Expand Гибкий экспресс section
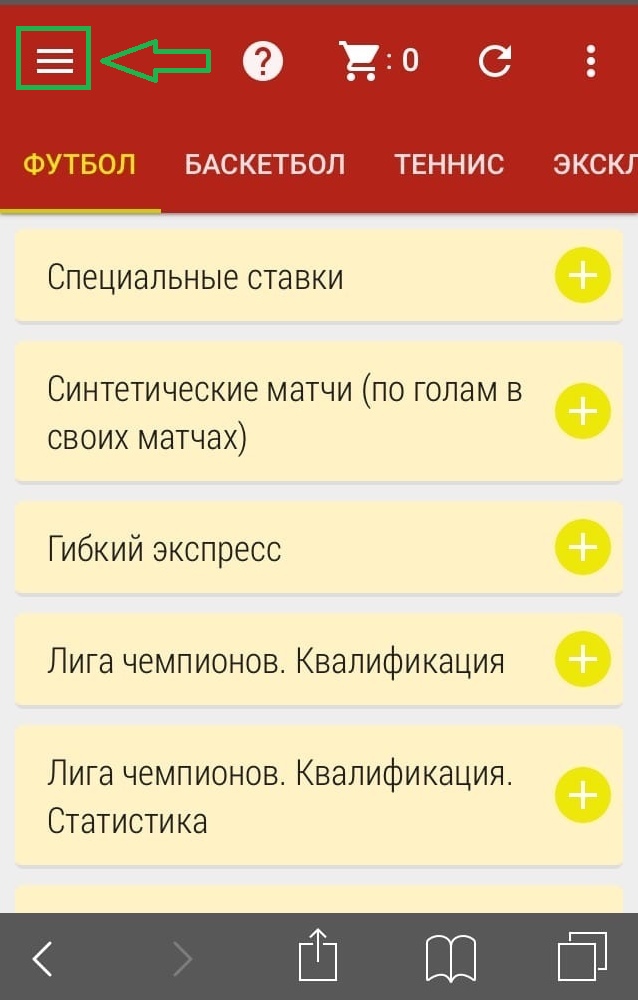 (582, 547)
